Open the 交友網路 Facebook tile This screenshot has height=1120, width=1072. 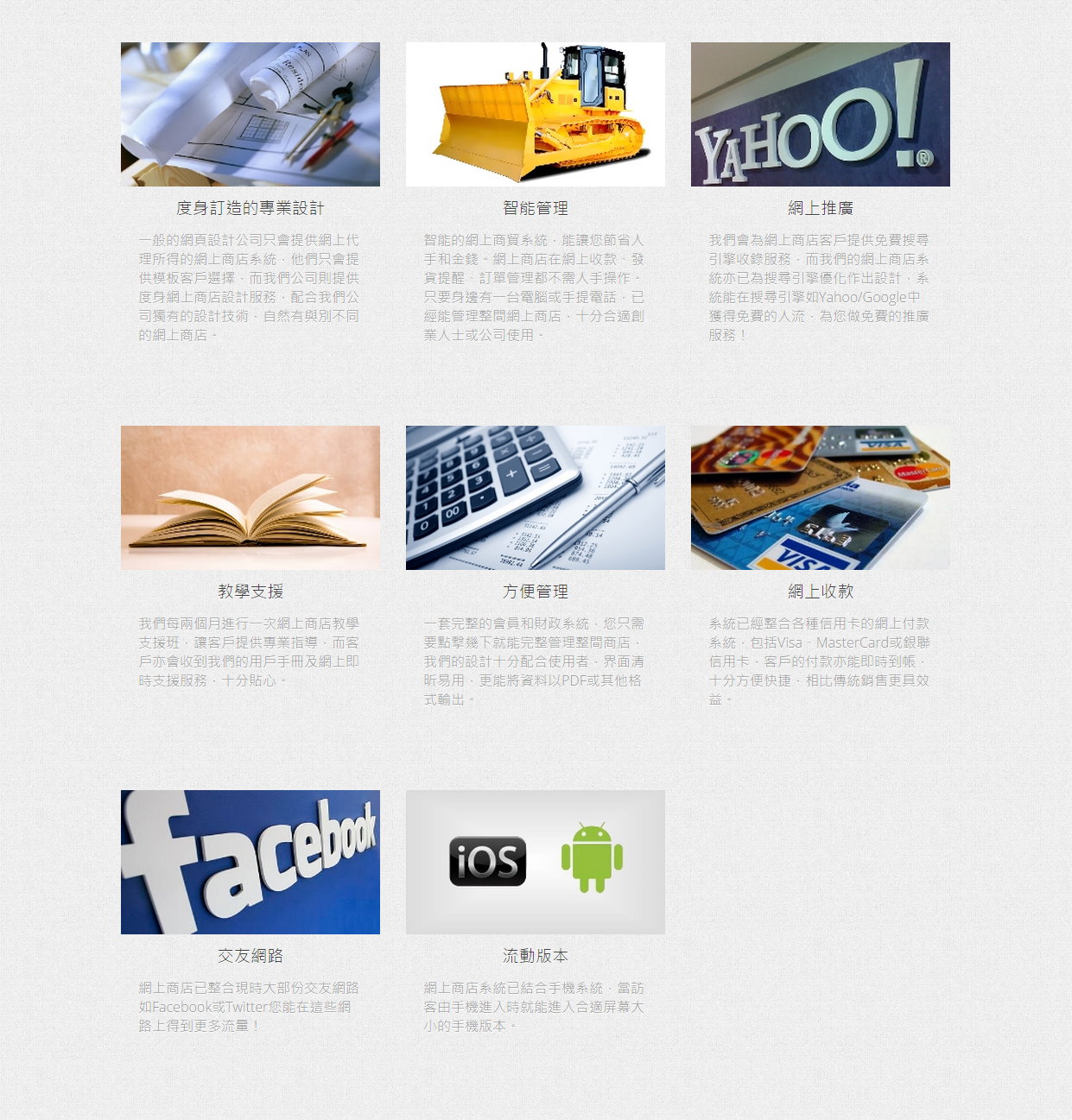click(250, 862)
